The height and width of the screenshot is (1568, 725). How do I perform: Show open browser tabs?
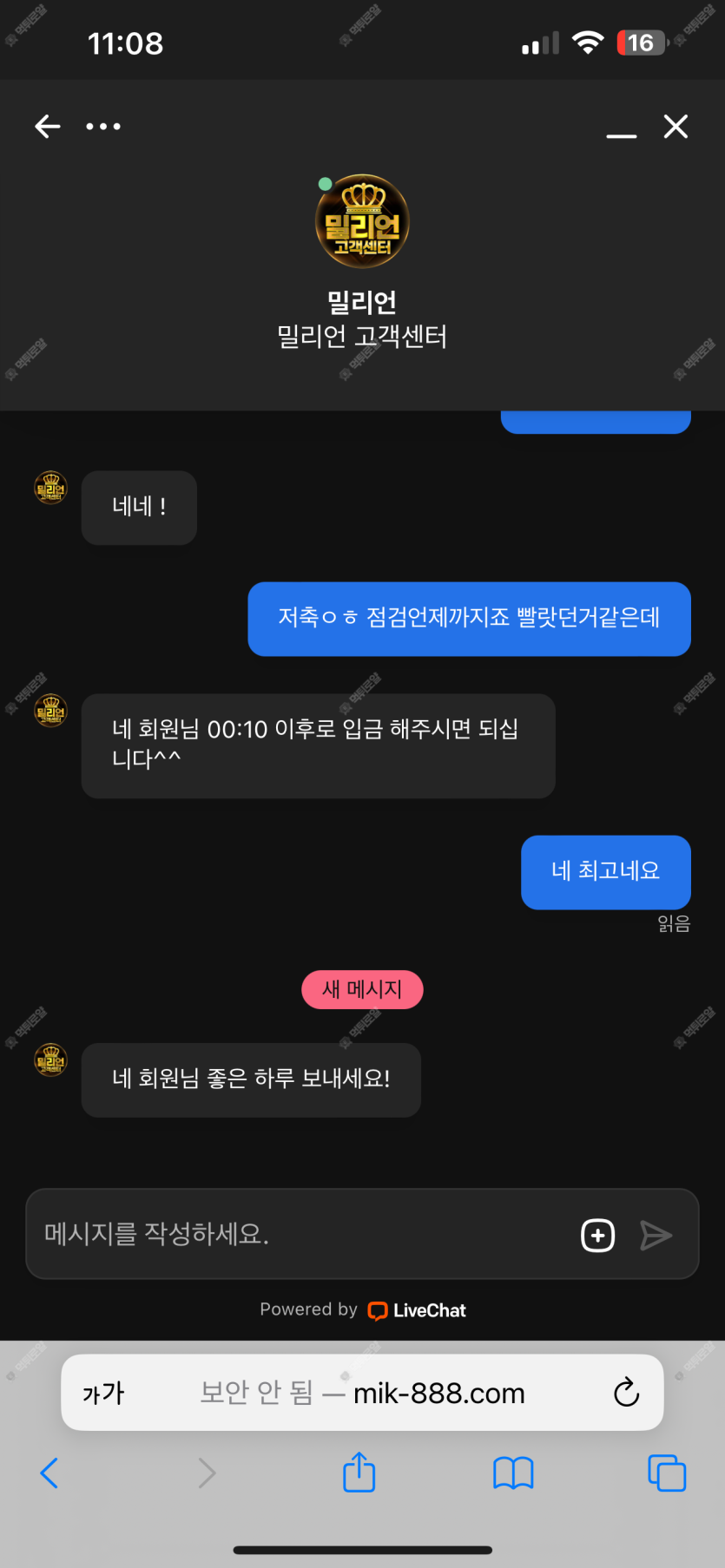pos(667,1473)
